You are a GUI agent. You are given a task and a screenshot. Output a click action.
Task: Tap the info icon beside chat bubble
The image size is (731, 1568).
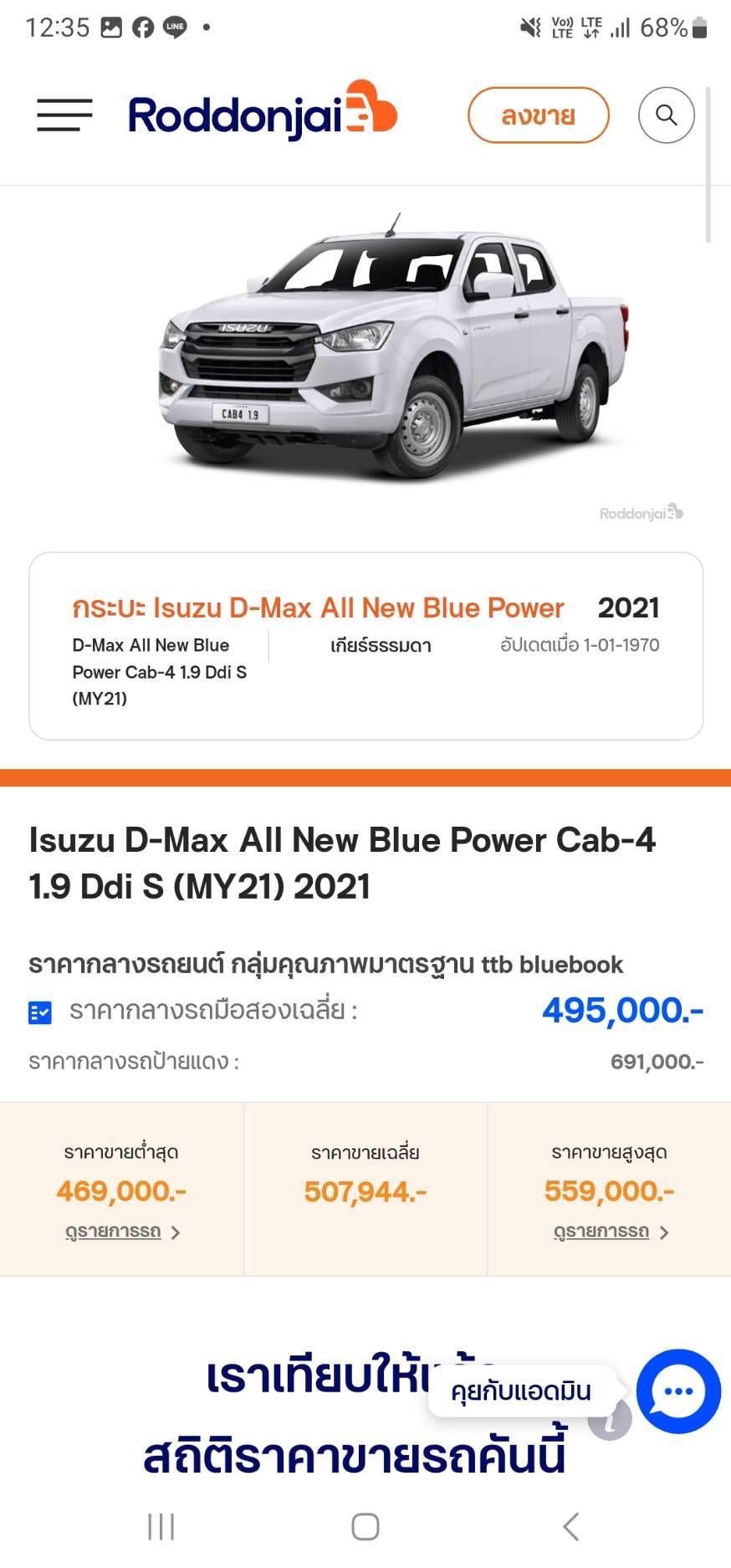[608, 1420]
